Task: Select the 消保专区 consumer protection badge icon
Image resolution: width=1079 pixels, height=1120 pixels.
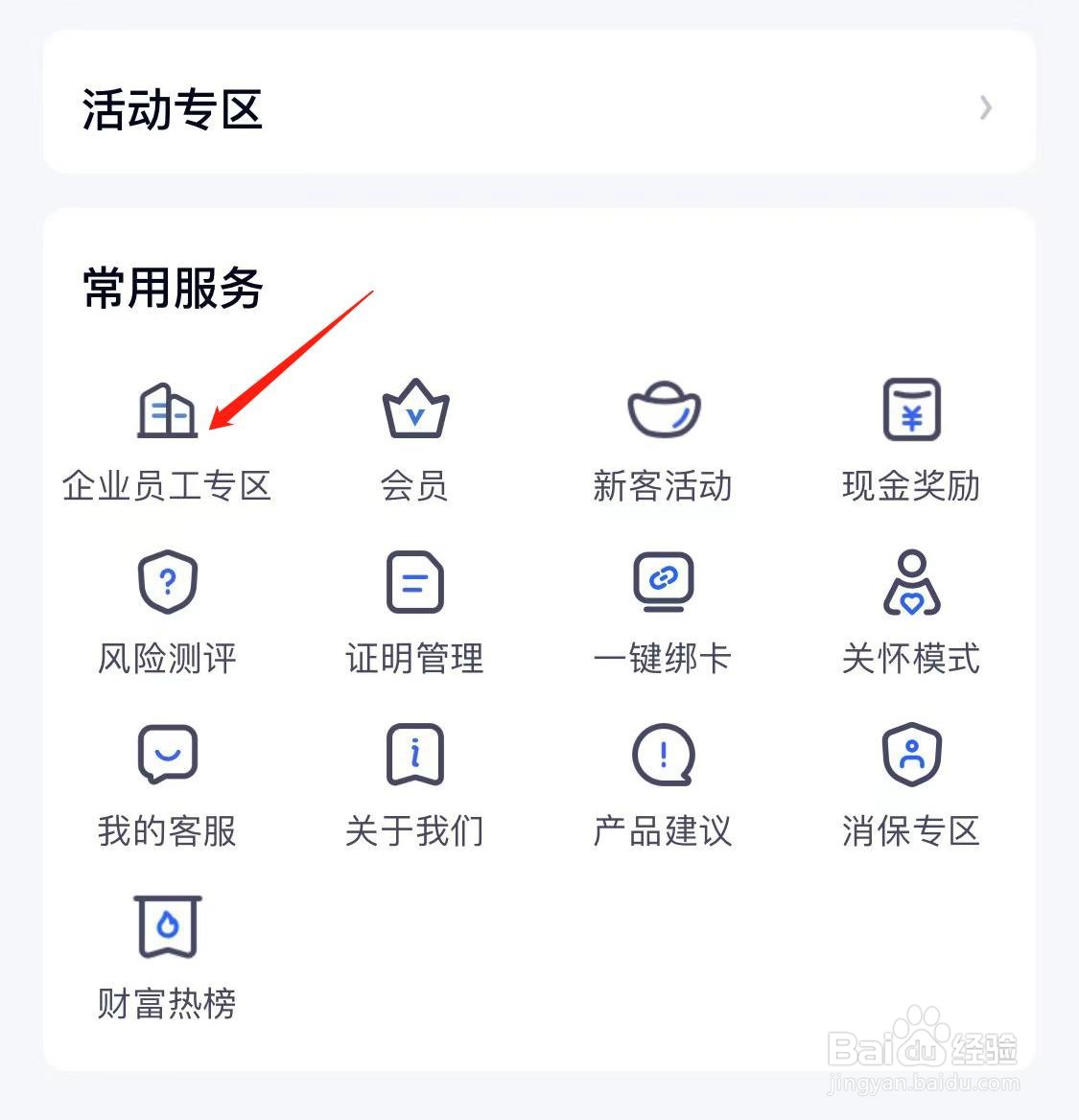Action: [x=911, y=755]
